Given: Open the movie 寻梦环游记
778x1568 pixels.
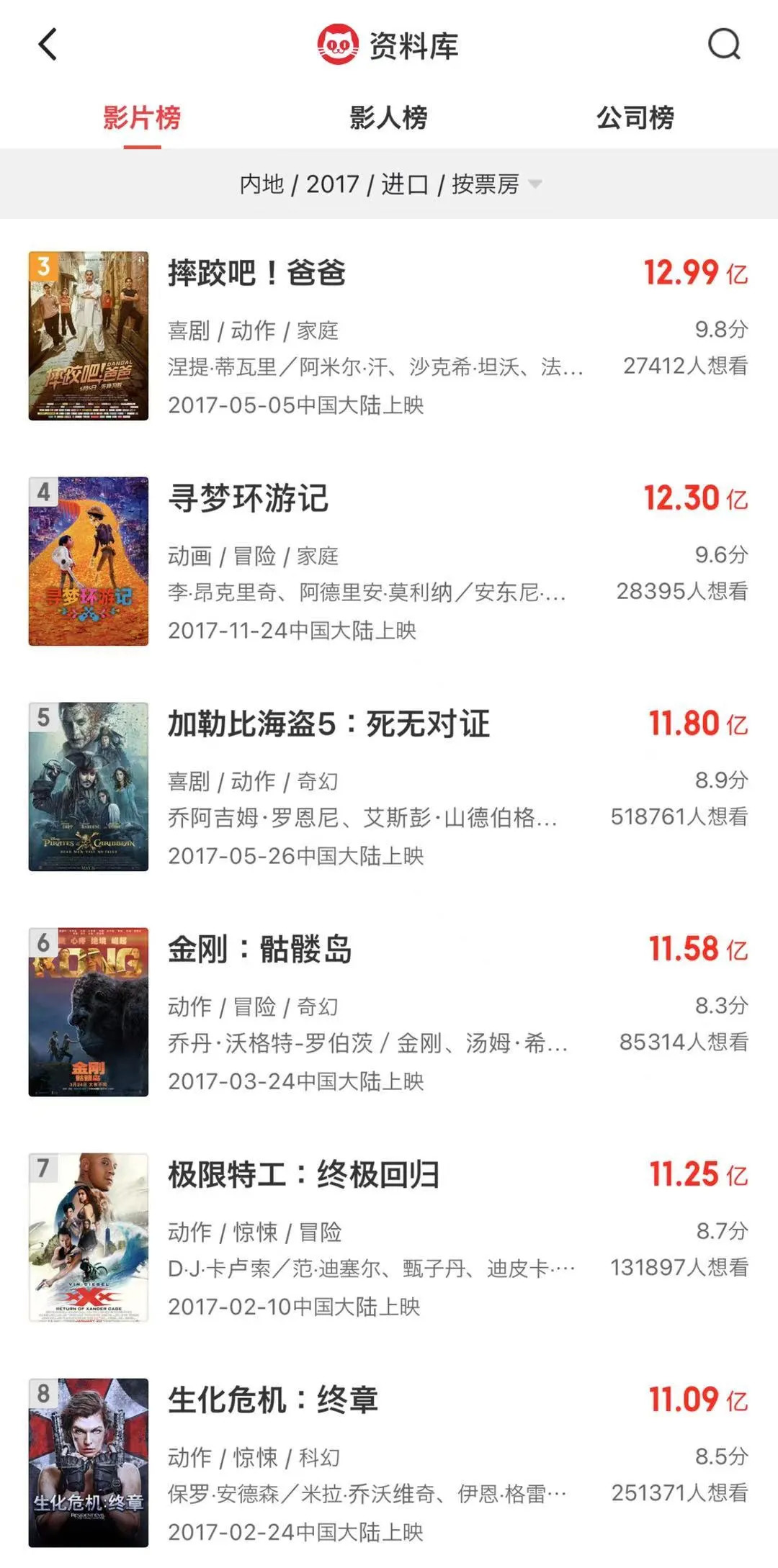Looking at the screenshot, I should click(248, 499).
